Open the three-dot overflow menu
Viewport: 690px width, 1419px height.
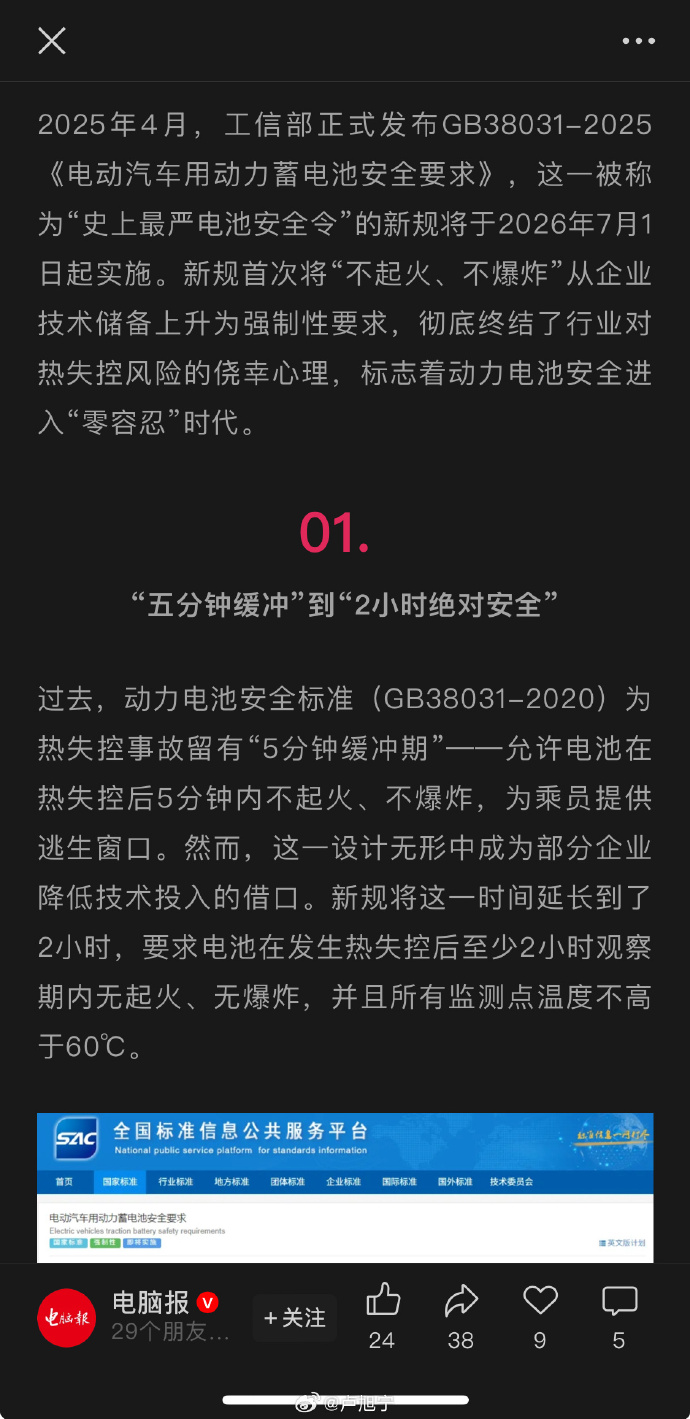tap(638, 41)
